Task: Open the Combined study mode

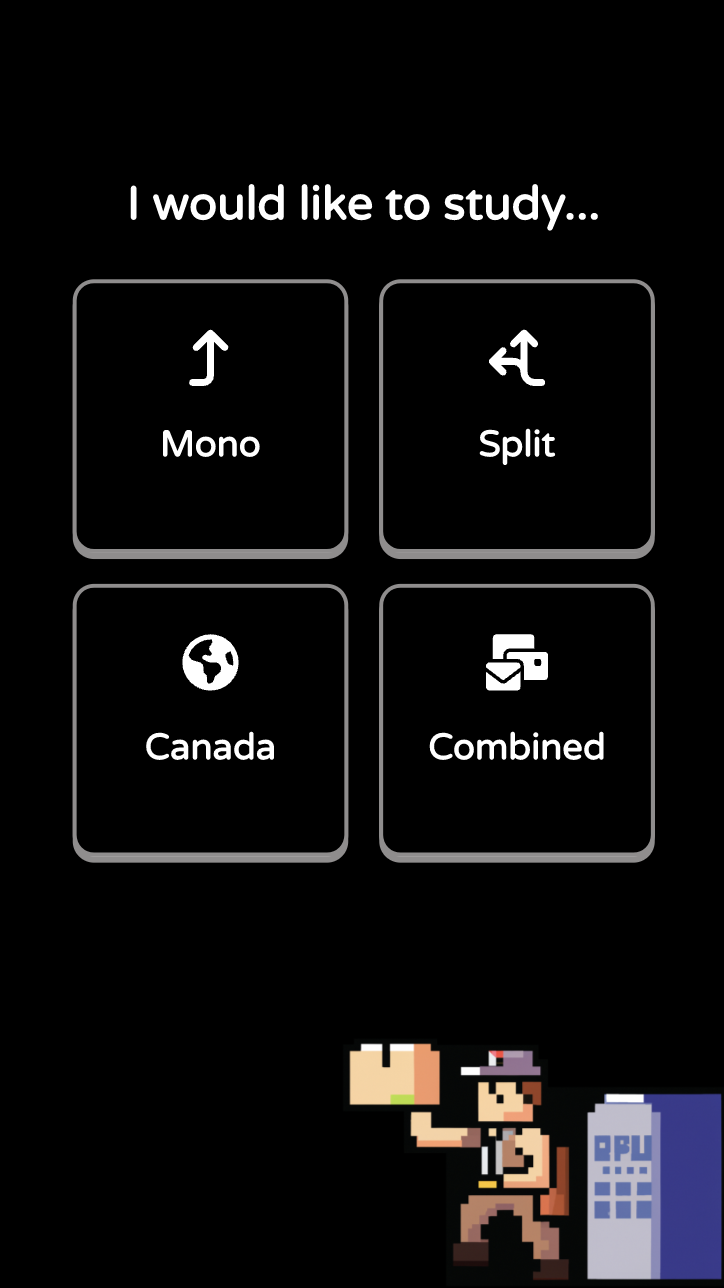Action: point(516,720)
